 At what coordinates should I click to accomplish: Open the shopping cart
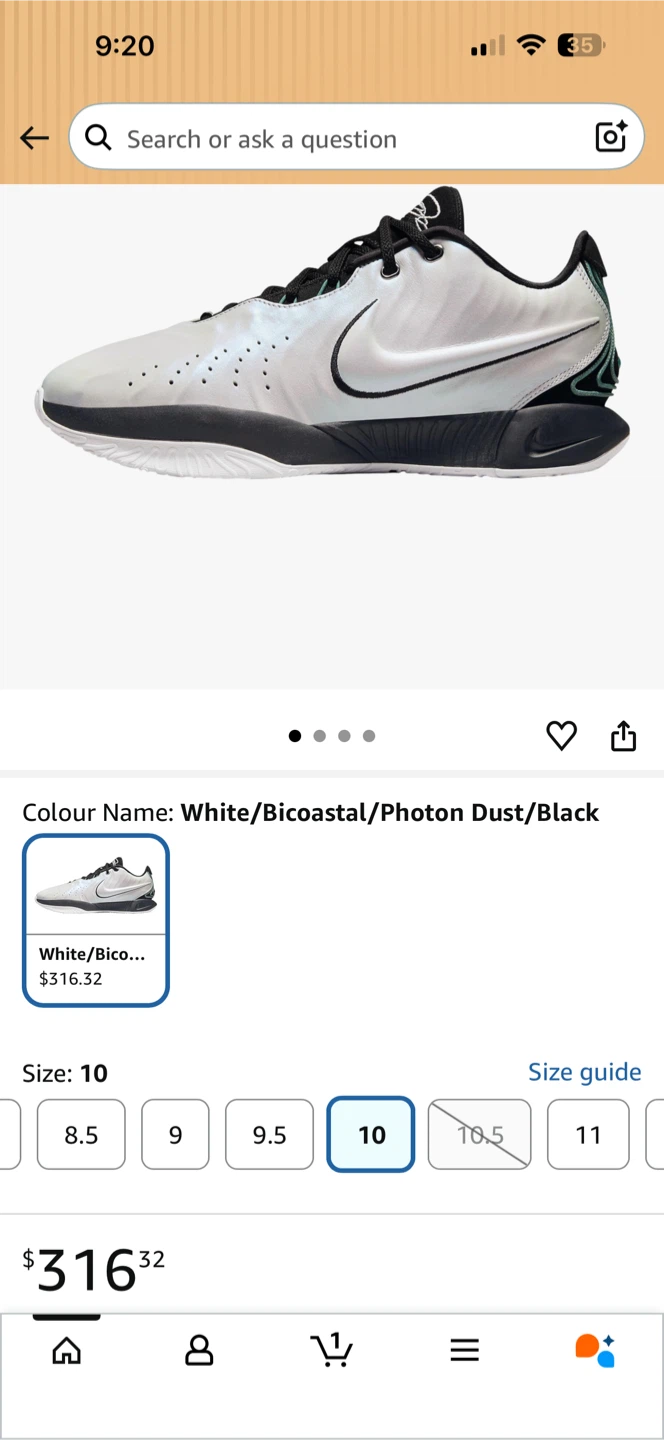point(332,1349)
